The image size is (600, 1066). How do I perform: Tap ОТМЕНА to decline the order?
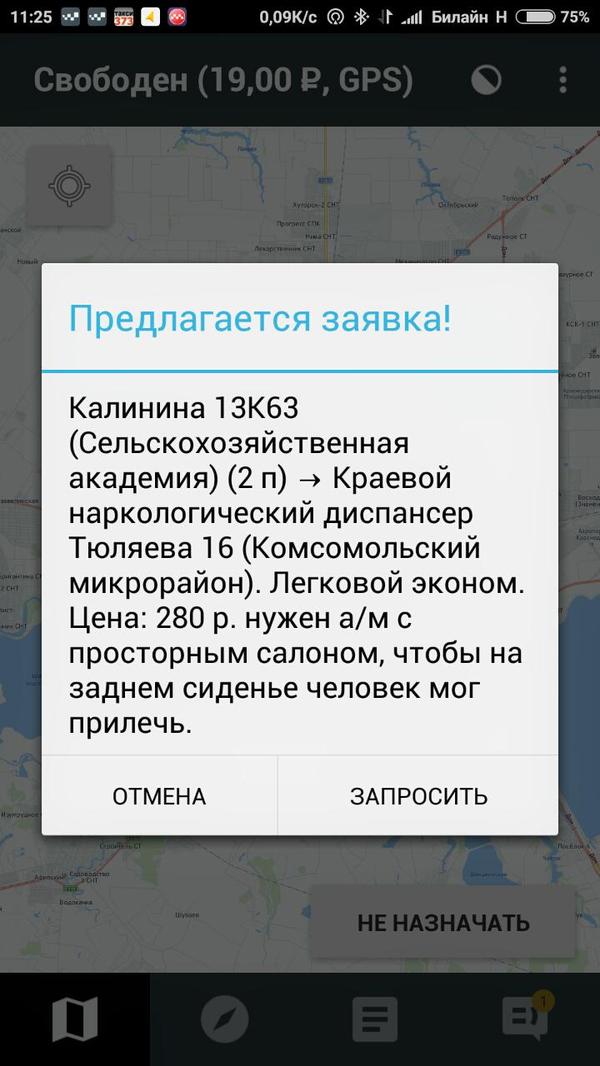tap(159, 796)
